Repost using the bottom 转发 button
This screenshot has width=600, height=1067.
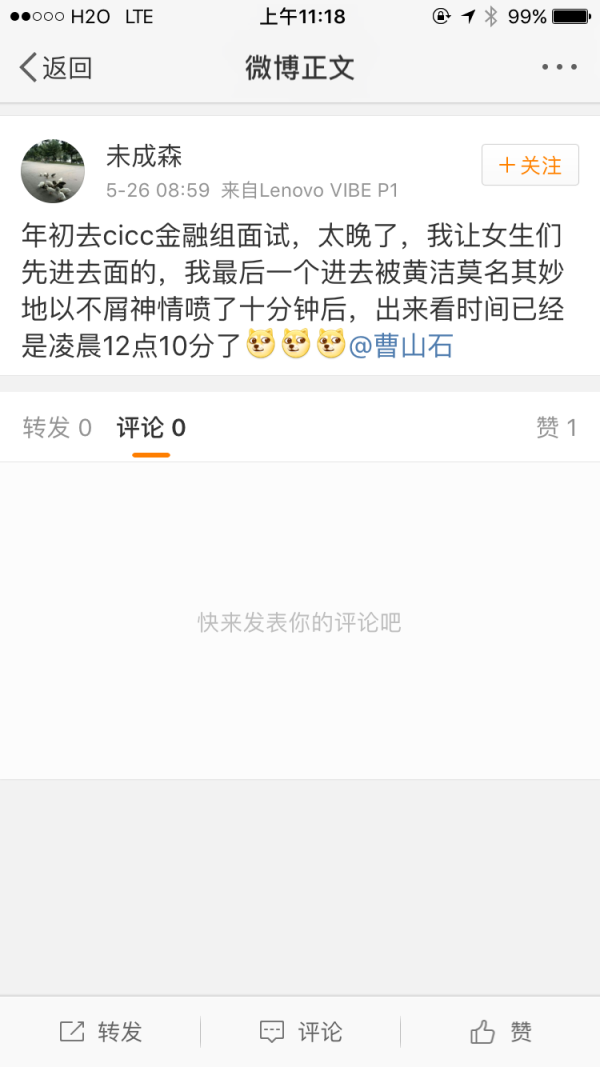(100, 1032)
